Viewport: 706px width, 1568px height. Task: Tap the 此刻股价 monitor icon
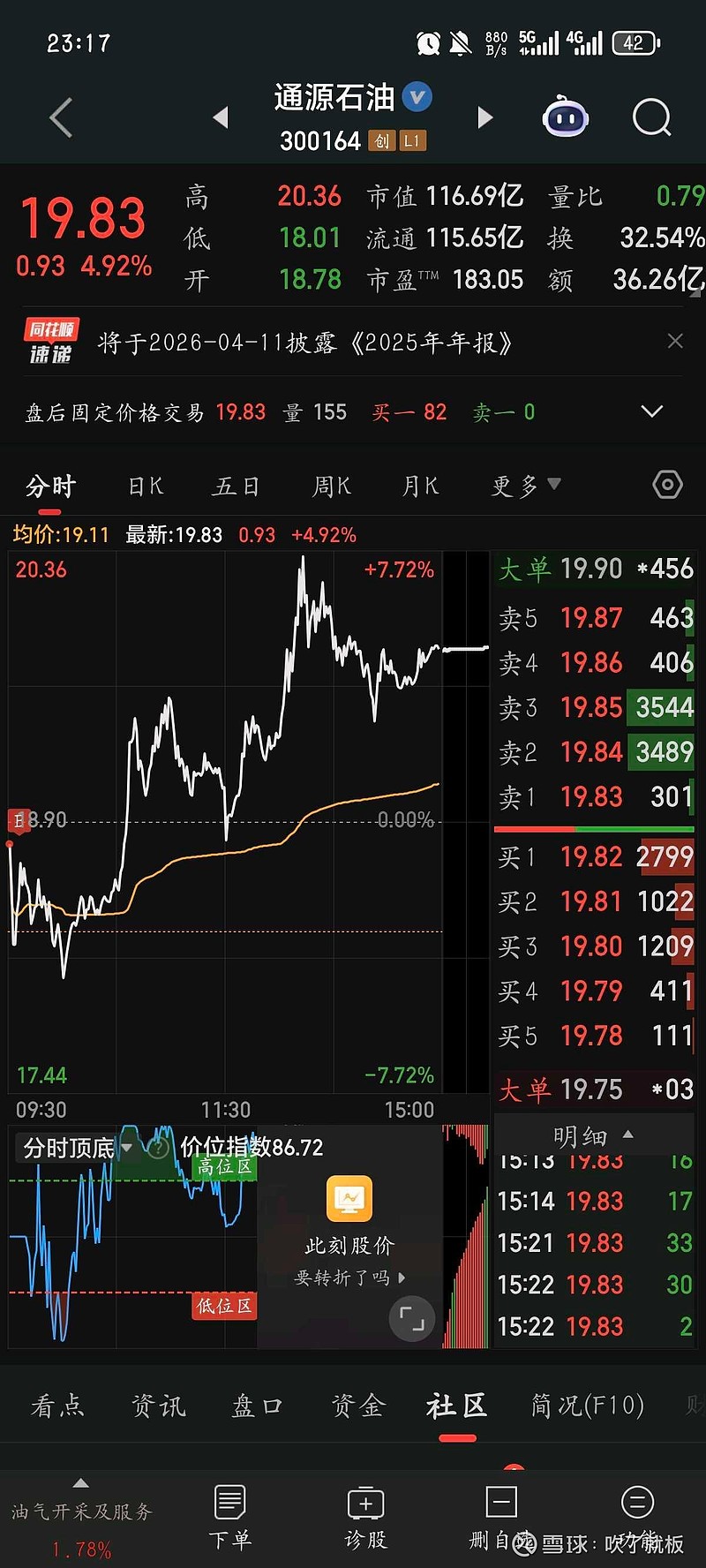[x=349, y=1197]
